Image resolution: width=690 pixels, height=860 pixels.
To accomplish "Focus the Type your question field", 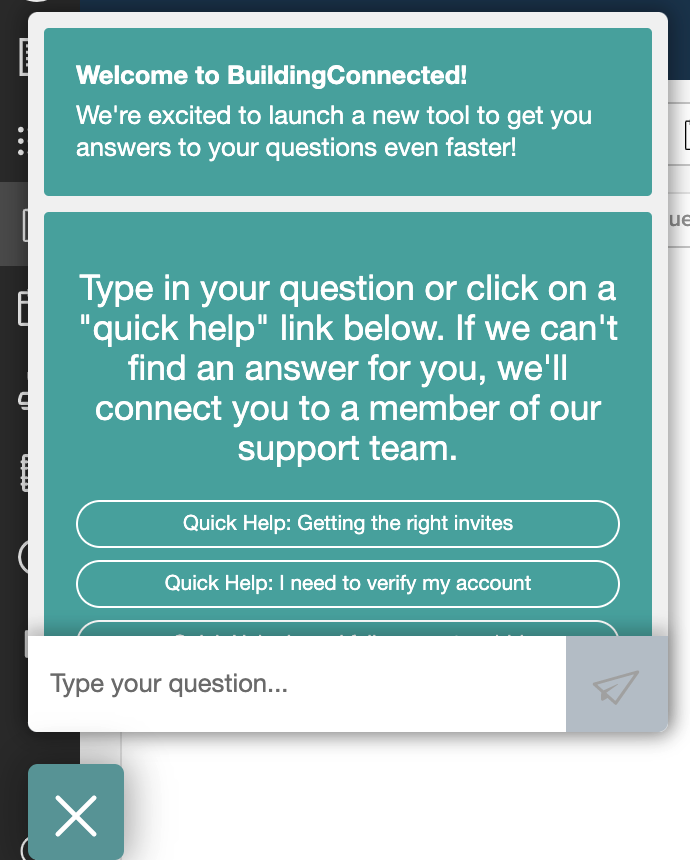I will coord(296,684).
